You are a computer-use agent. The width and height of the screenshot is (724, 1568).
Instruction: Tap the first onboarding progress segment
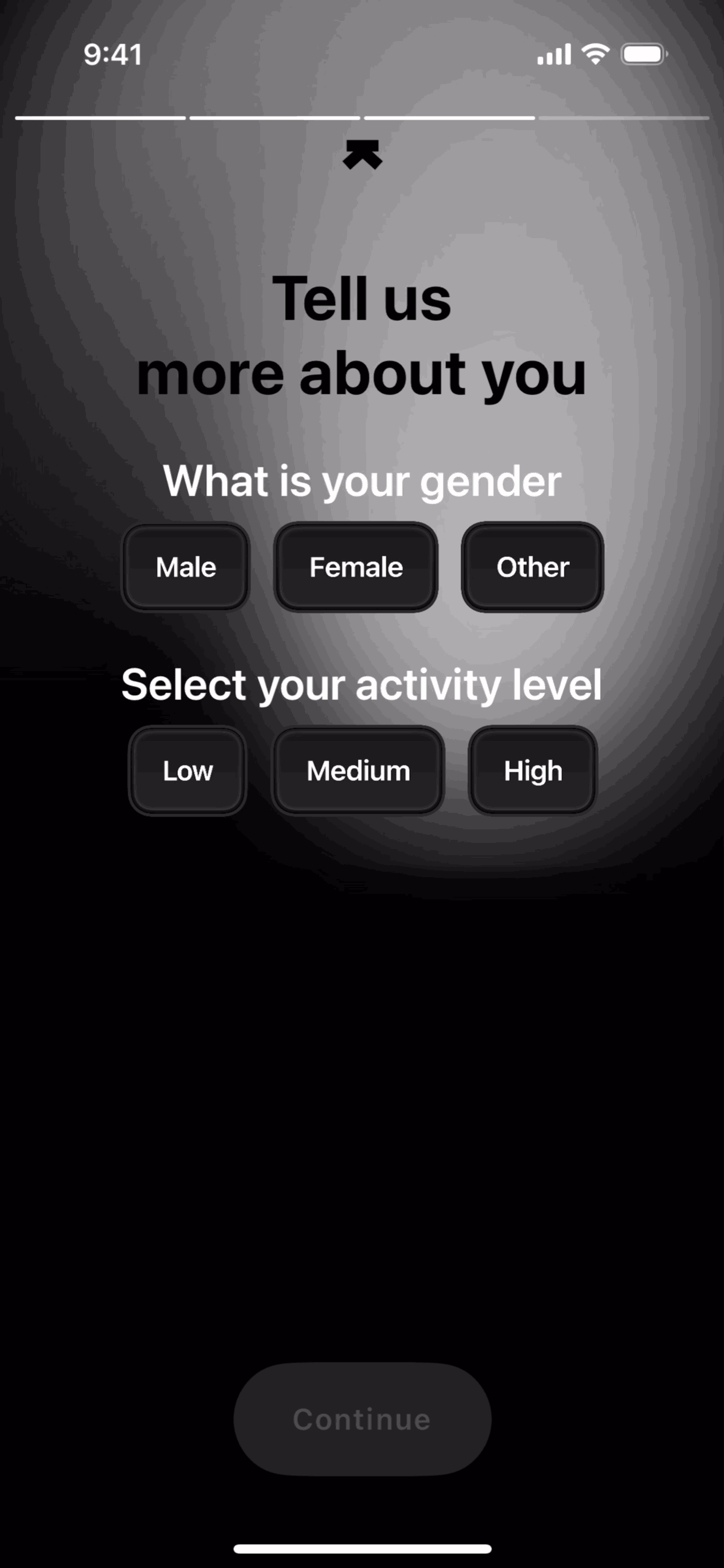(100, 118)
